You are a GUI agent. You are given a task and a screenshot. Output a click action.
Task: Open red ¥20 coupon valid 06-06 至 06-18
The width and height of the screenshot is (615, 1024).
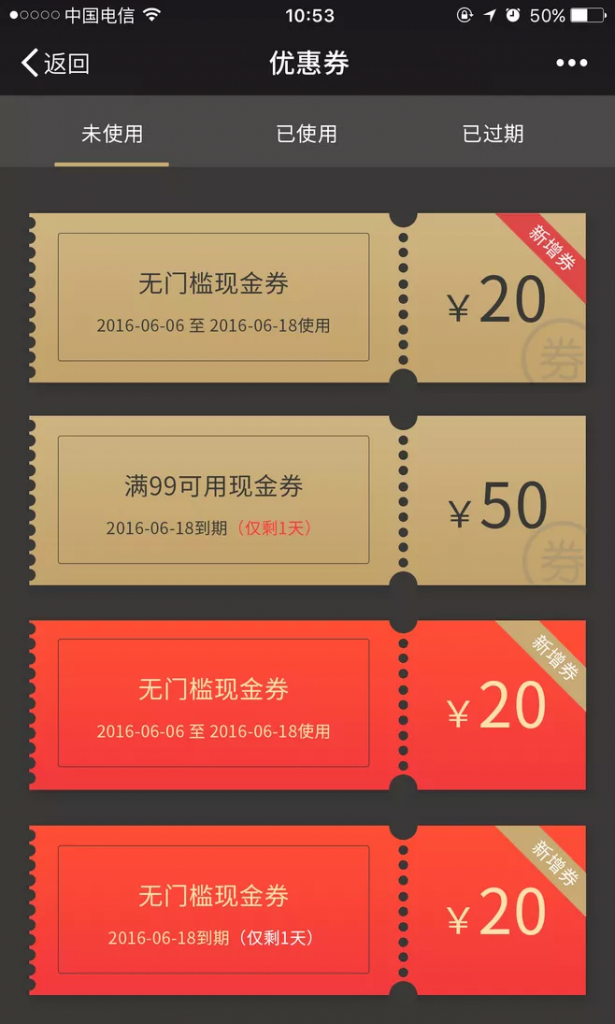(307, 704)
